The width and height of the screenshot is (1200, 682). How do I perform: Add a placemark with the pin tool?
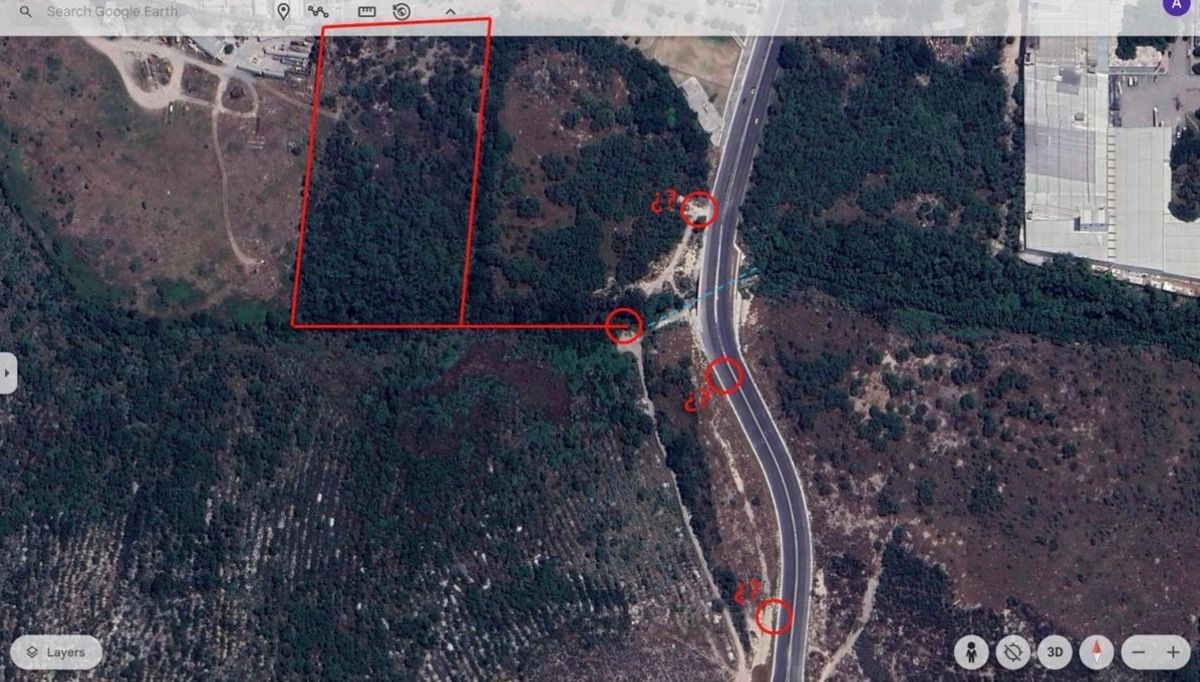(x=283, y=12)
